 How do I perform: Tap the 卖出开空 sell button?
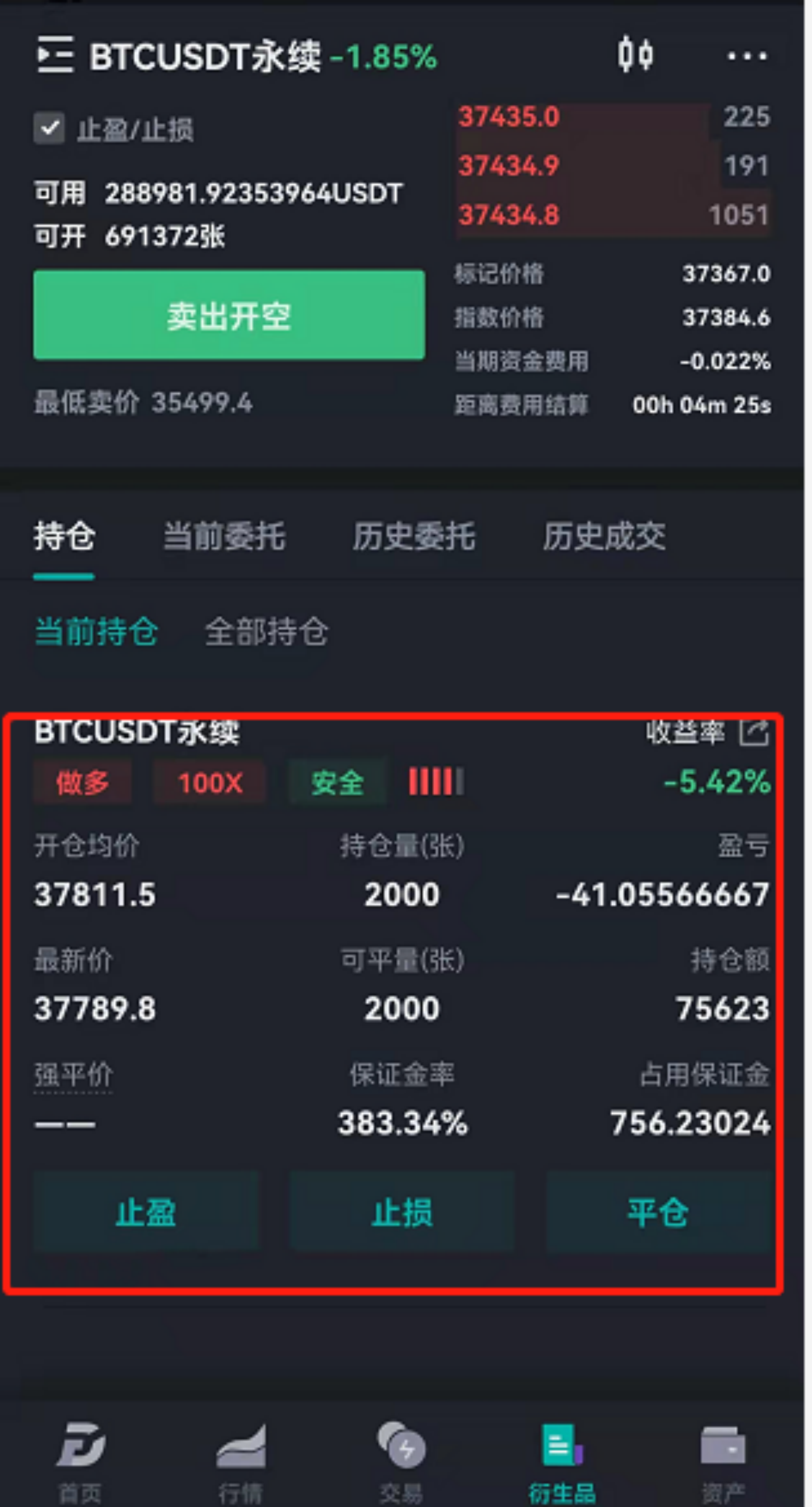click(x=229, y=315)
